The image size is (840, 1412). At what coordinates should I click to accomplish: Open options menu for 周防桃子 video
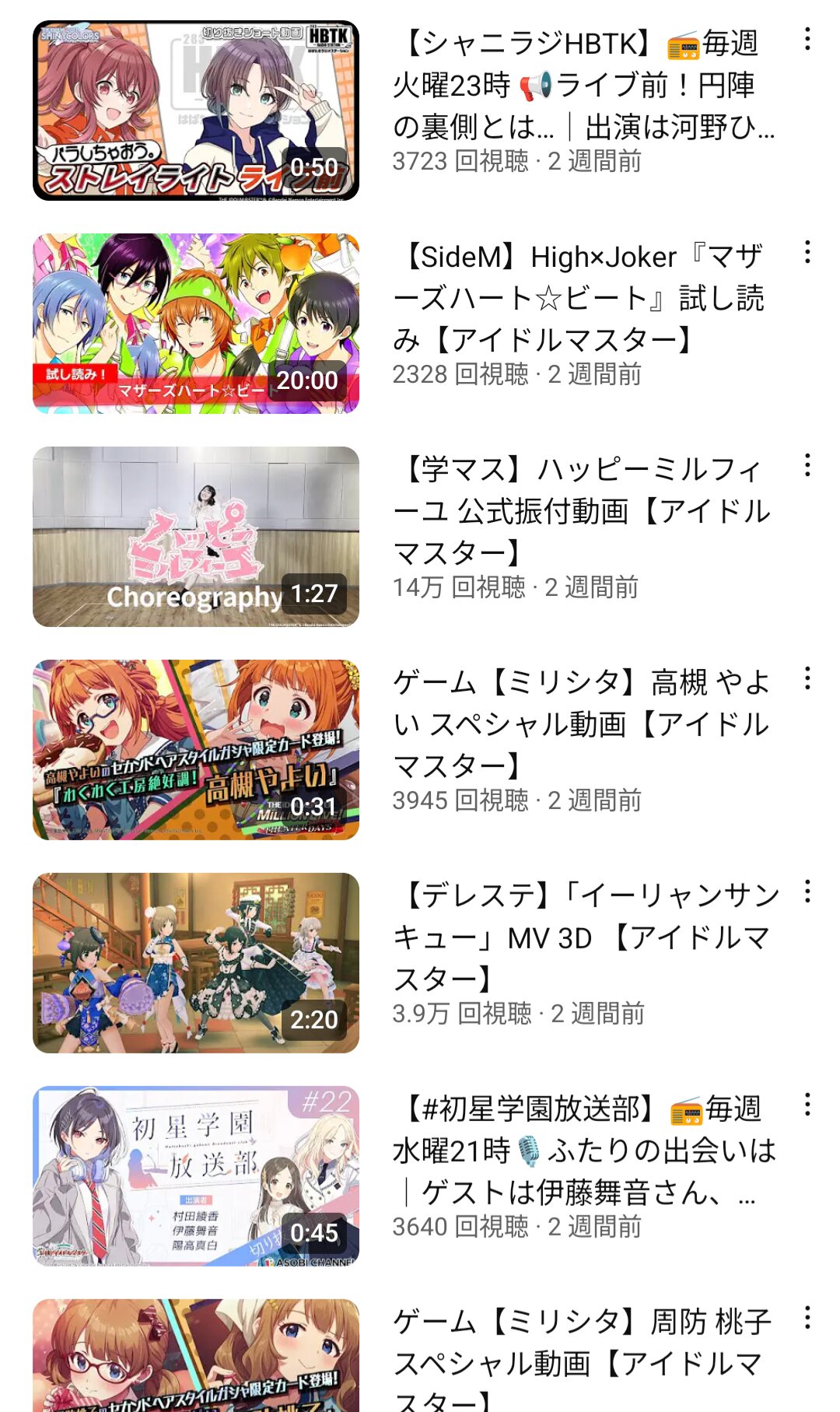[x=807, y=1318]
